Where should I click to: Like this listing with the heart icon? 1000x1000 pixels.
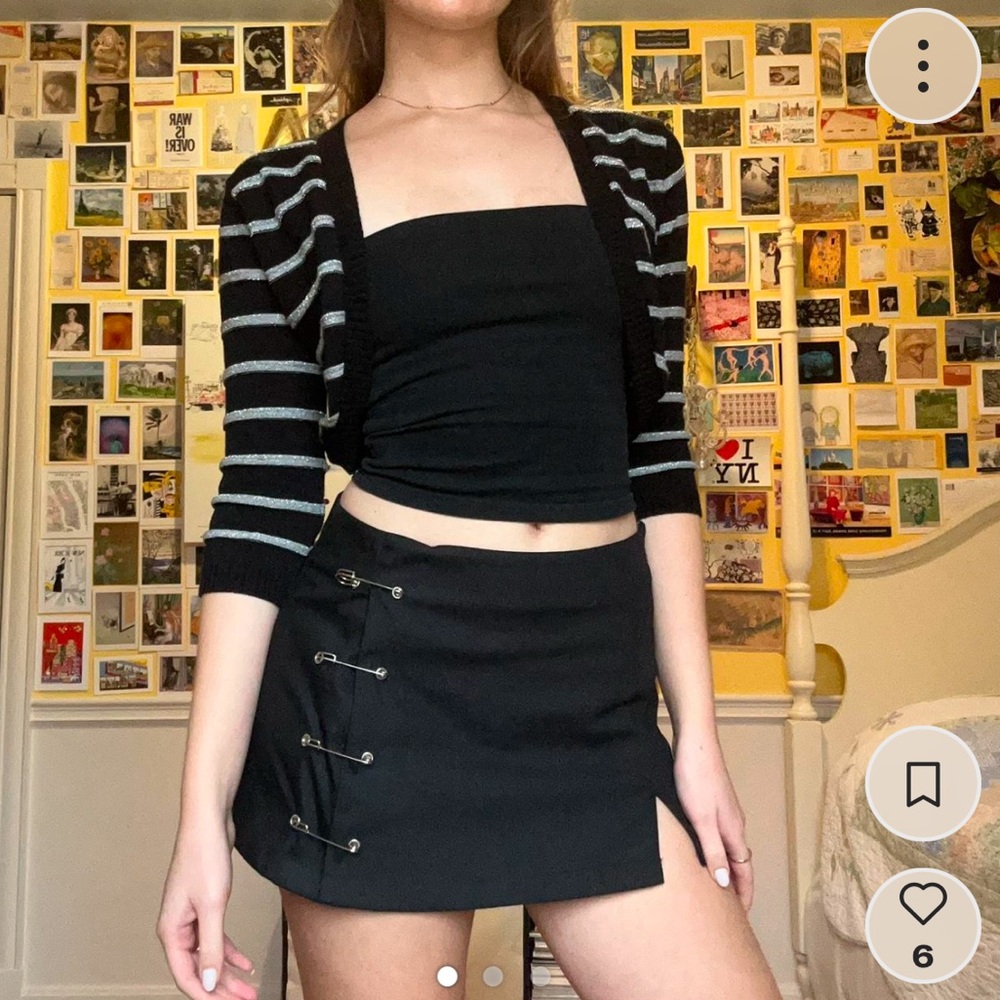922,905
